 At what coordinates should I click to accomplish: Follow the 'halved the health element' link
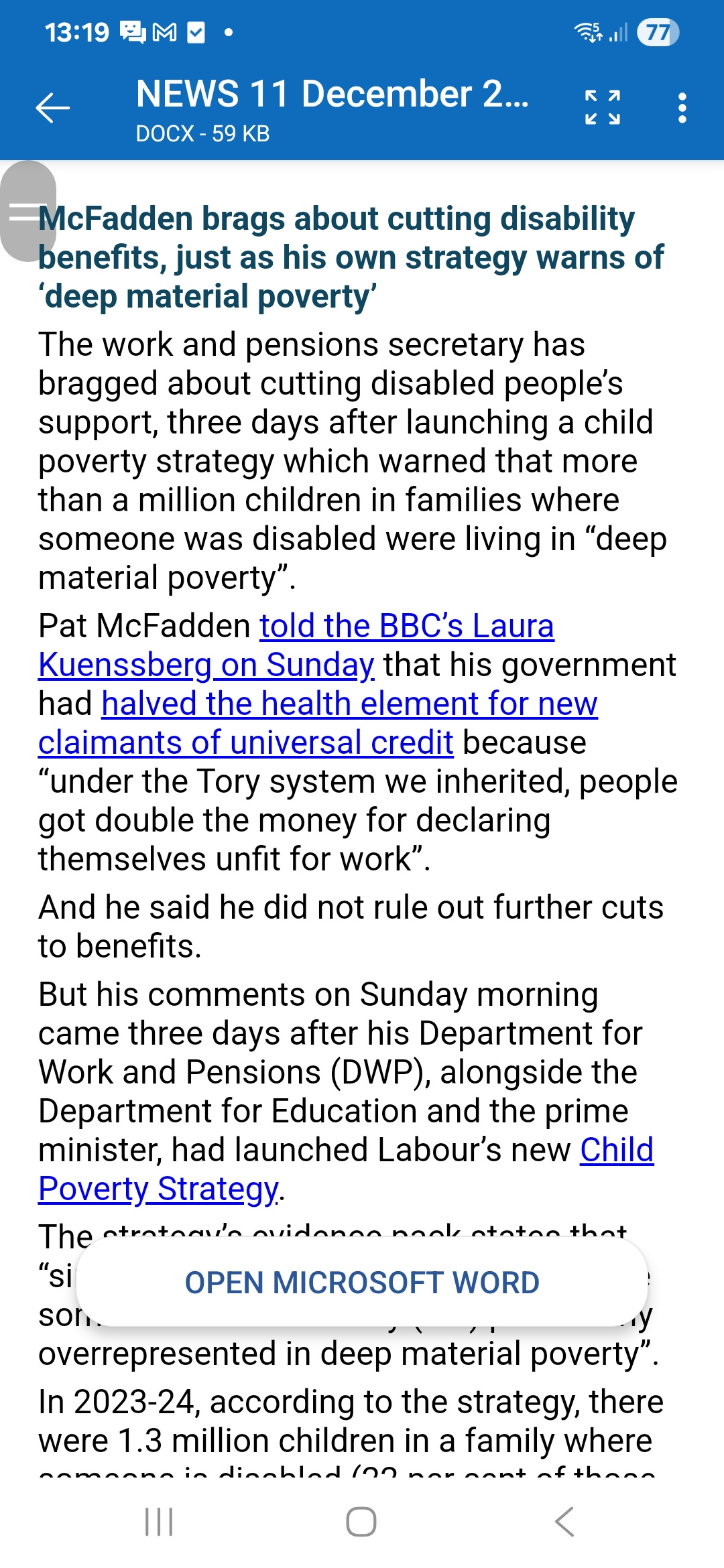tap(349, 705)
